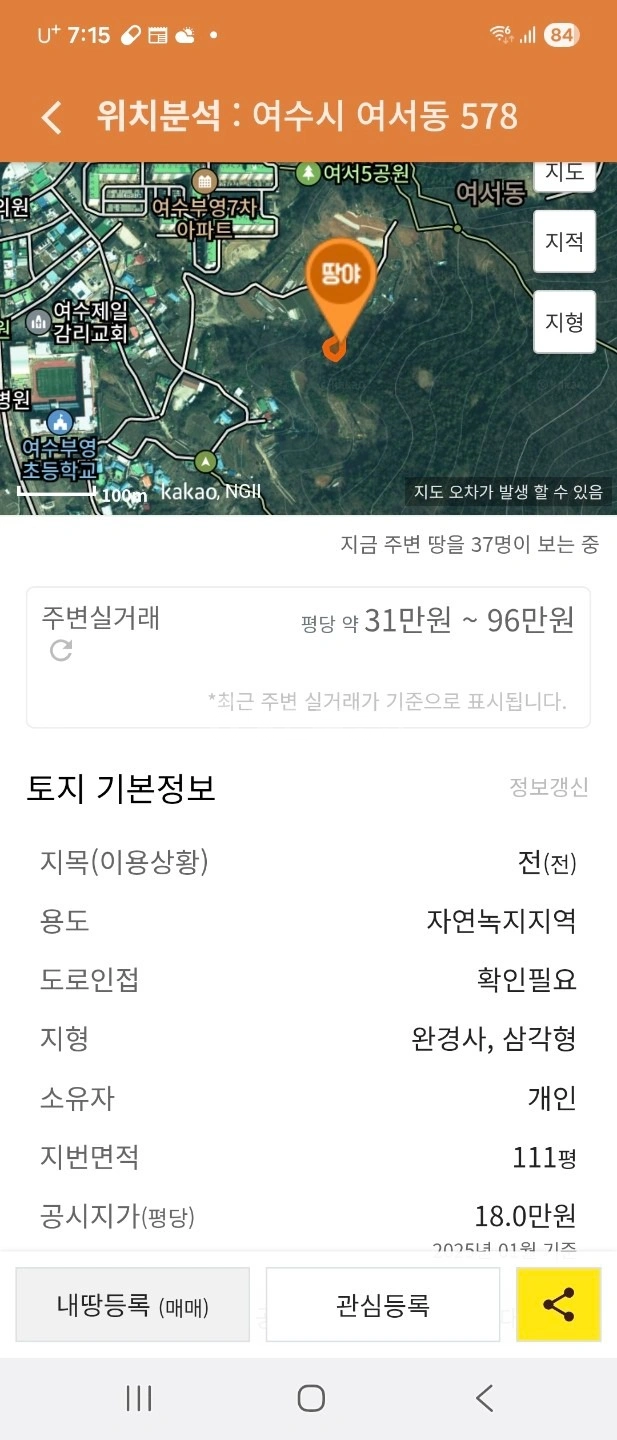Tap 내땅등록 (매매) button
Viewport: 617px width, 1440px height.
coord(133,1305)
